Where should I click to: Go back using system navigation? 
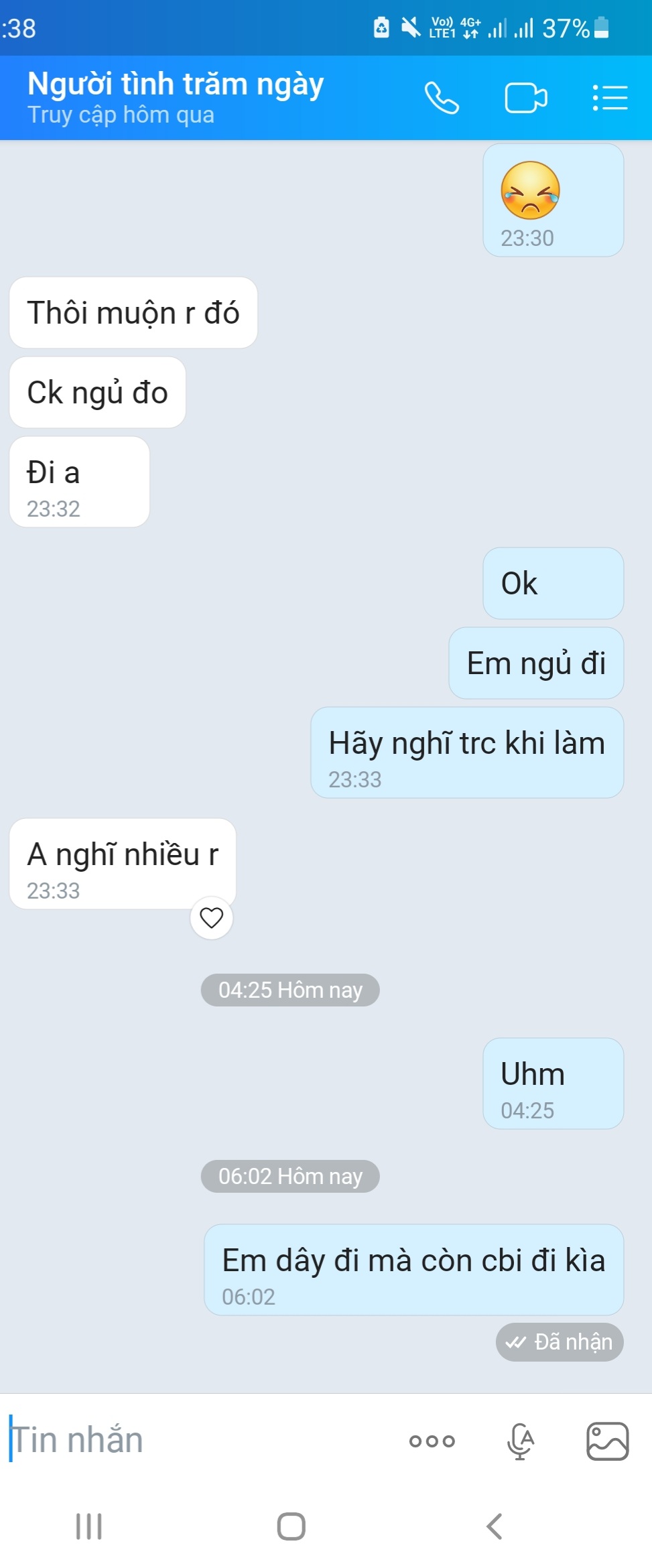tap(495, 1526)
